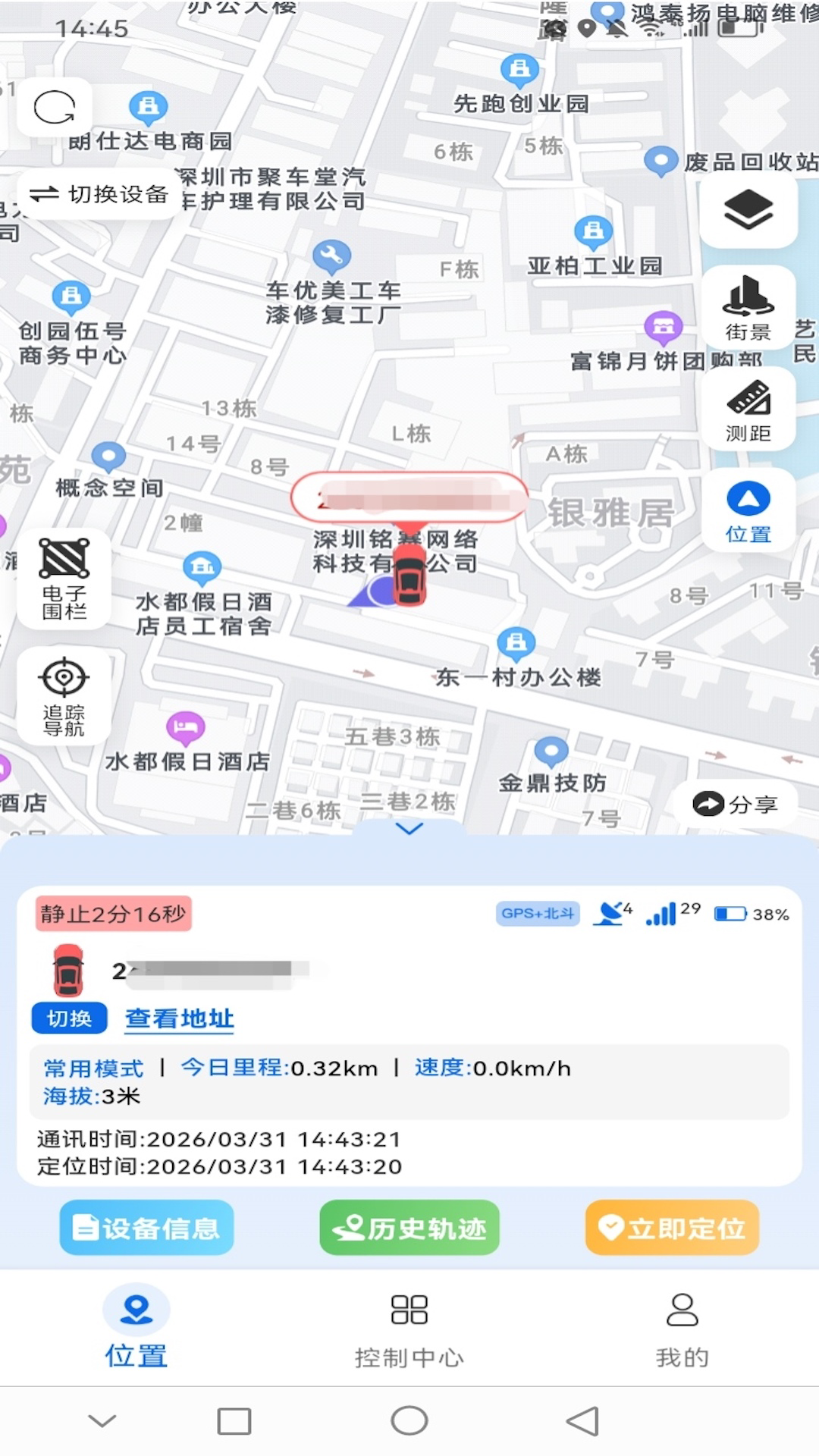Go back using the system back button
Image resolution: width=819 pixels, height=1456 pixels.
point(582,1420)
